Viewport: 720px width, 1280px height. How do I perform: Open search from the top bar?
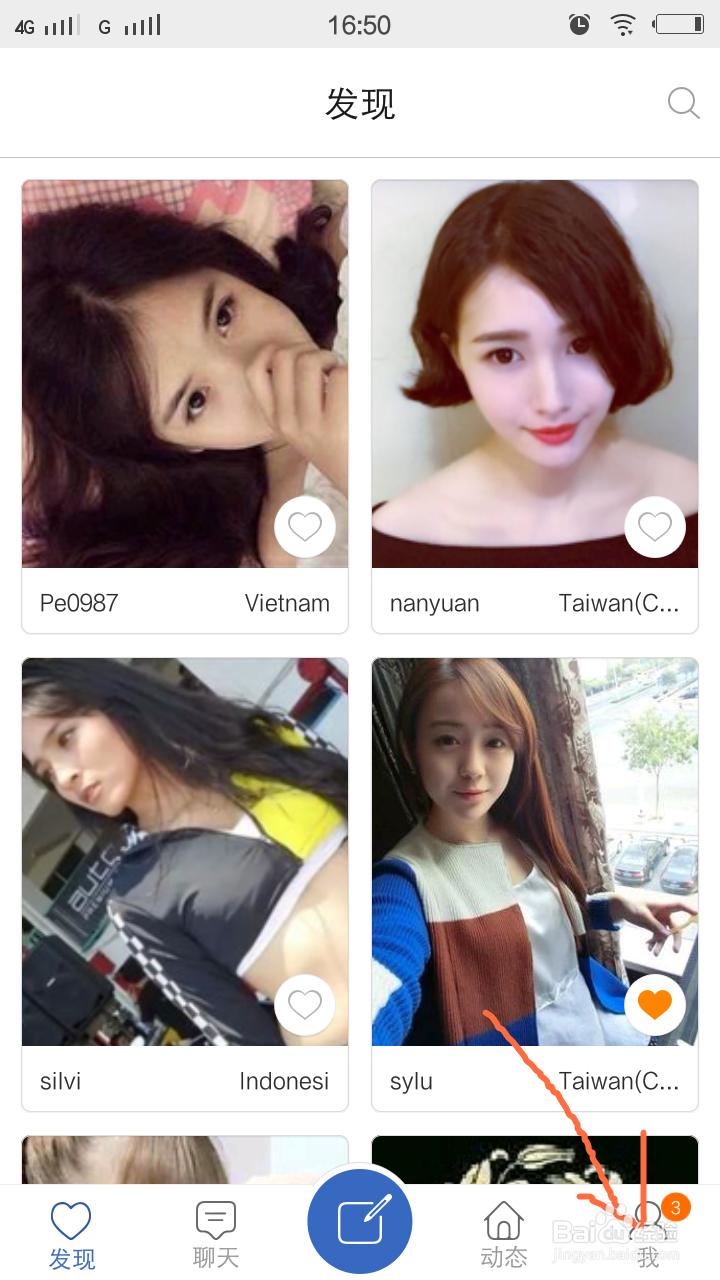pos(683,102)
